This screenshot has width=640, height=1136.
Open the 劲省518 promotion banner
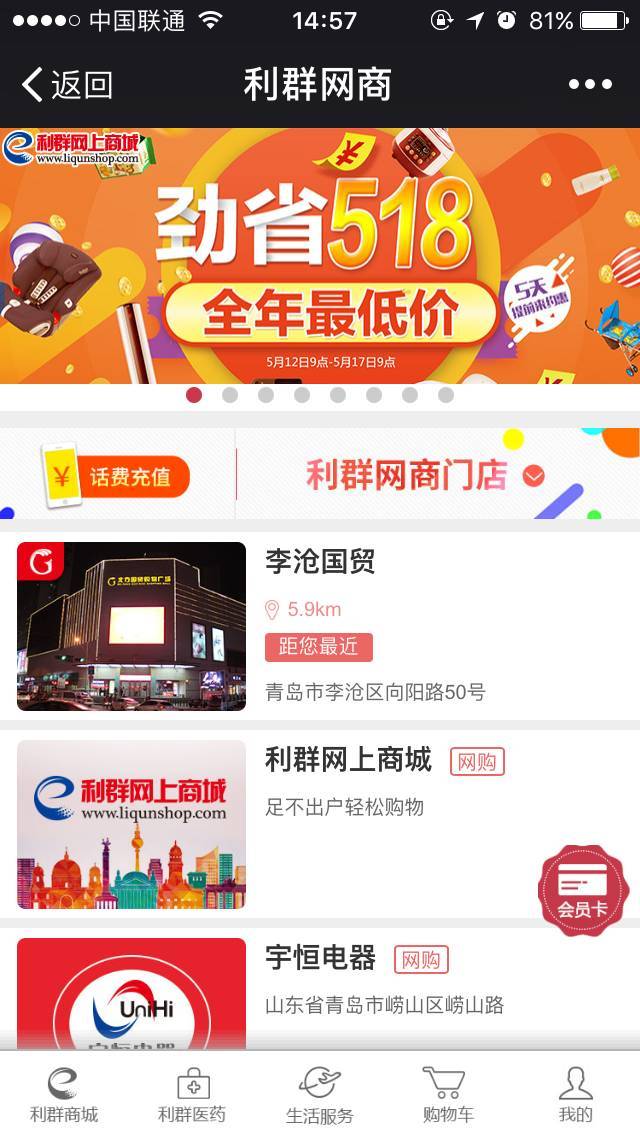tap(320, 255)
